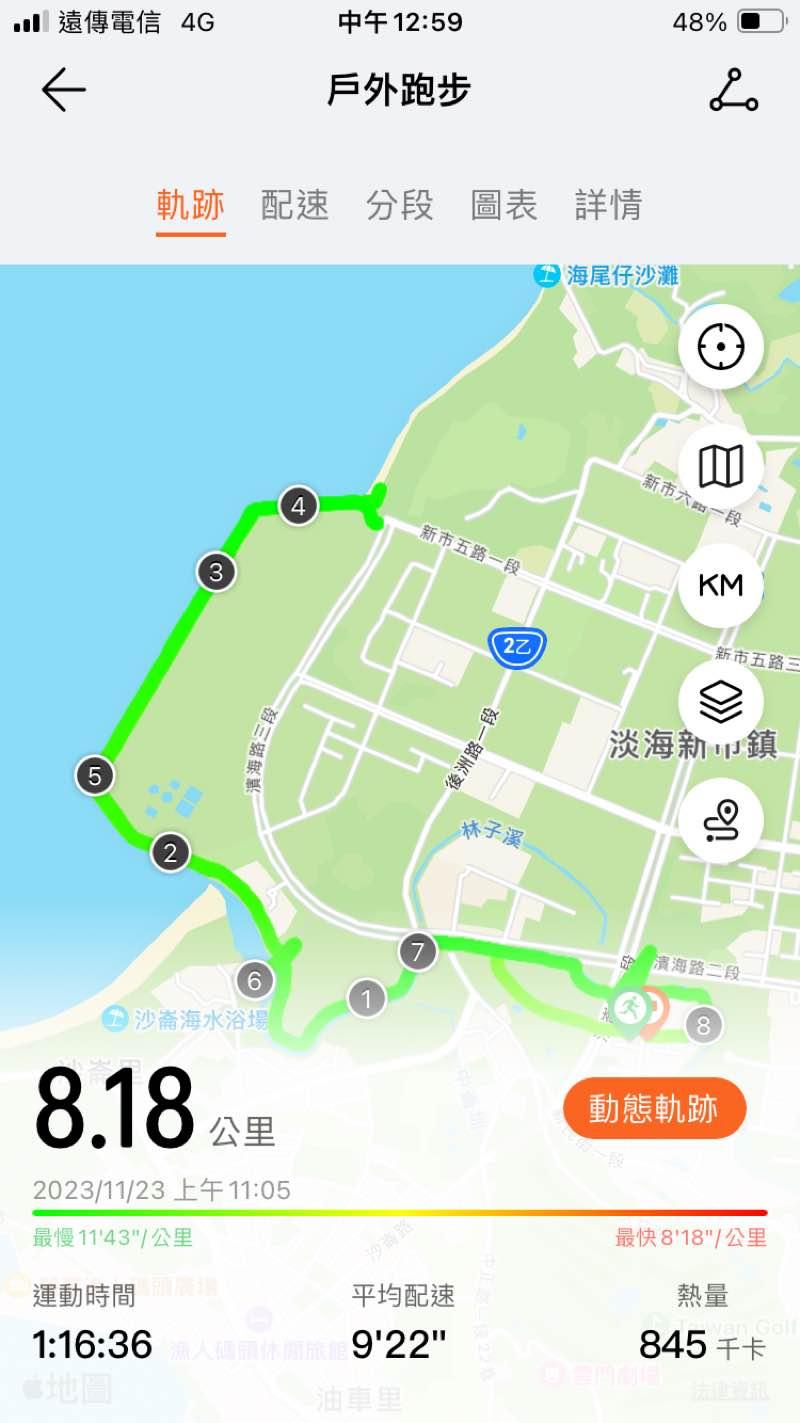Open the map layers button
800x1423 pixels.
[x=721, y=703]
